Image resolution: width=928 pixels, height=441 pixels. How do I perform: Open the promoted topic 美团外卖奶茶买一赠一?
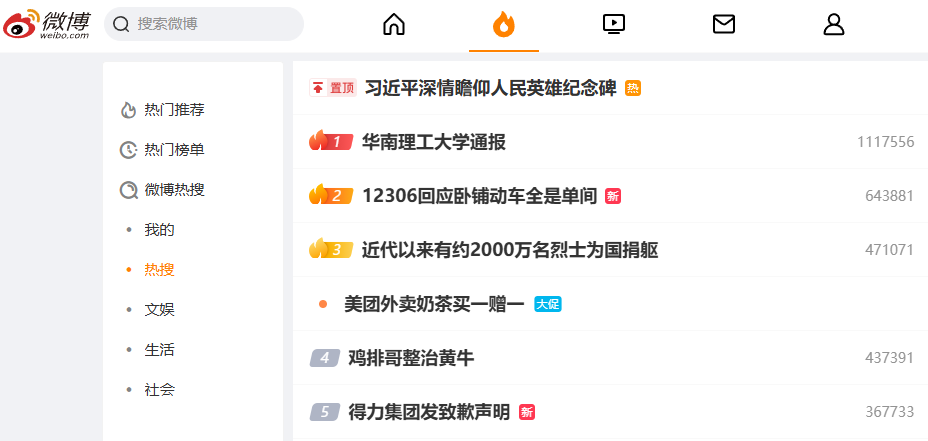(x=434, y=304)
